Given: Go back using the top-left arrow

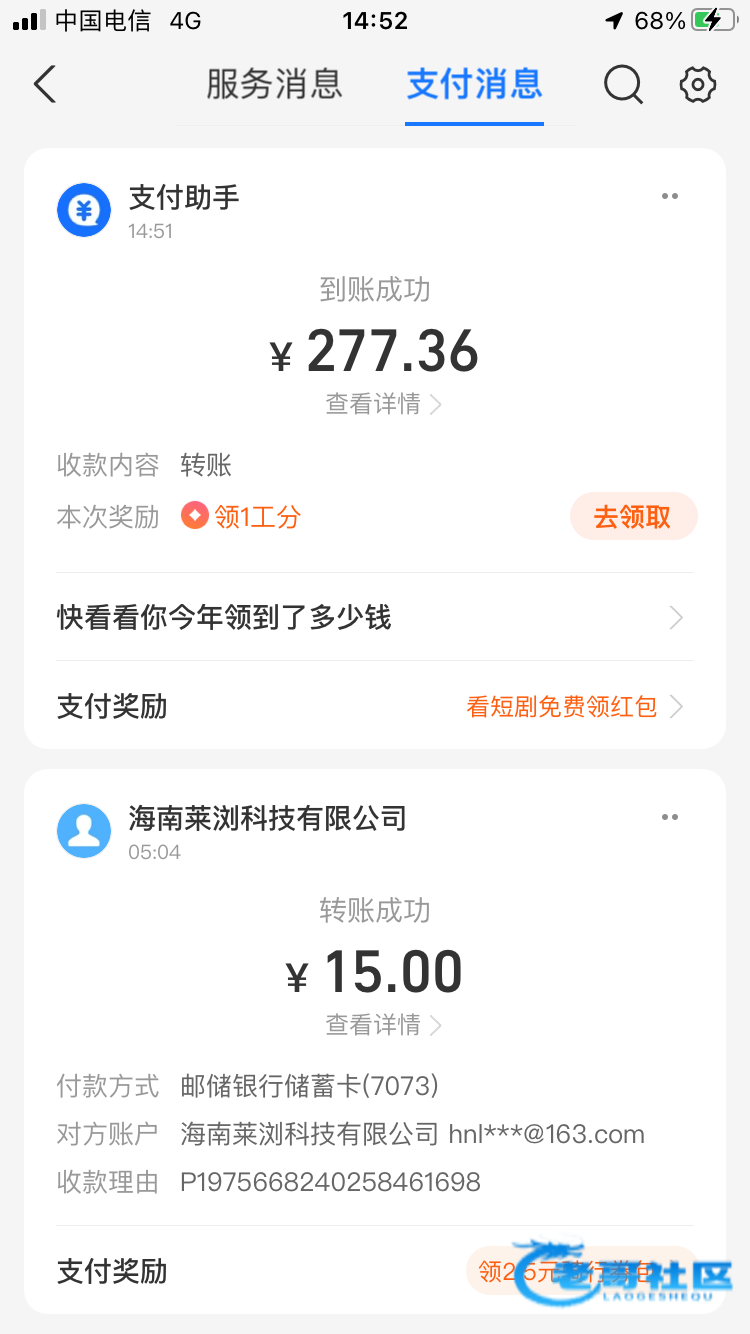Looking at the screenshot, I should click(x=45, y=85).
